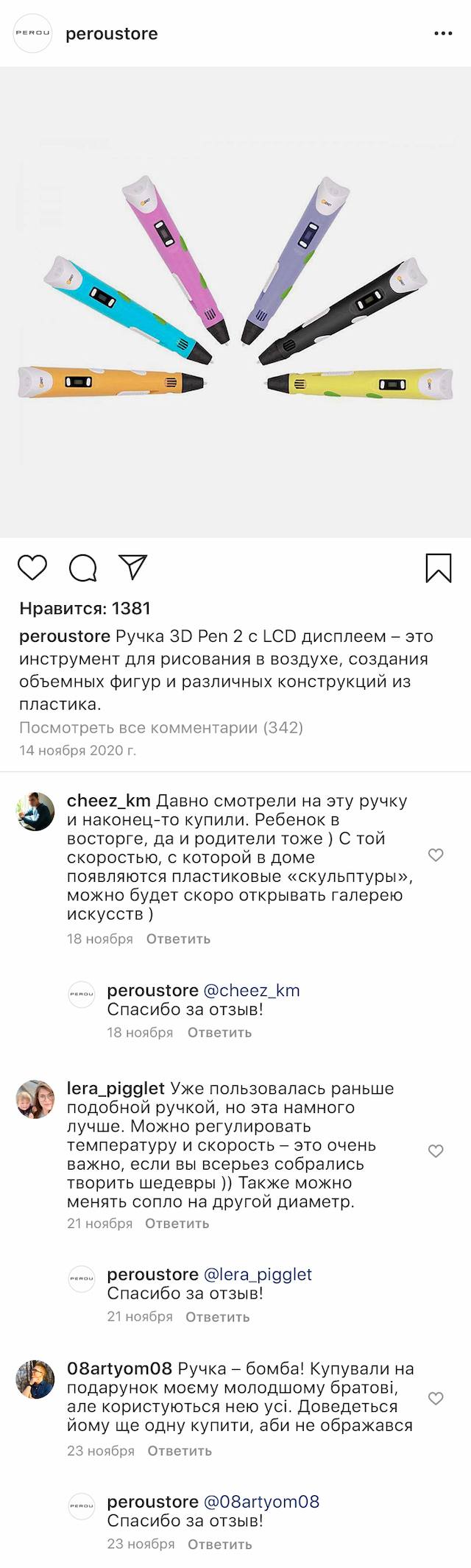Like the peroustore post
Image resolution: width=471 pixels, height=1568 pixels.
click(x=32, y=568)
